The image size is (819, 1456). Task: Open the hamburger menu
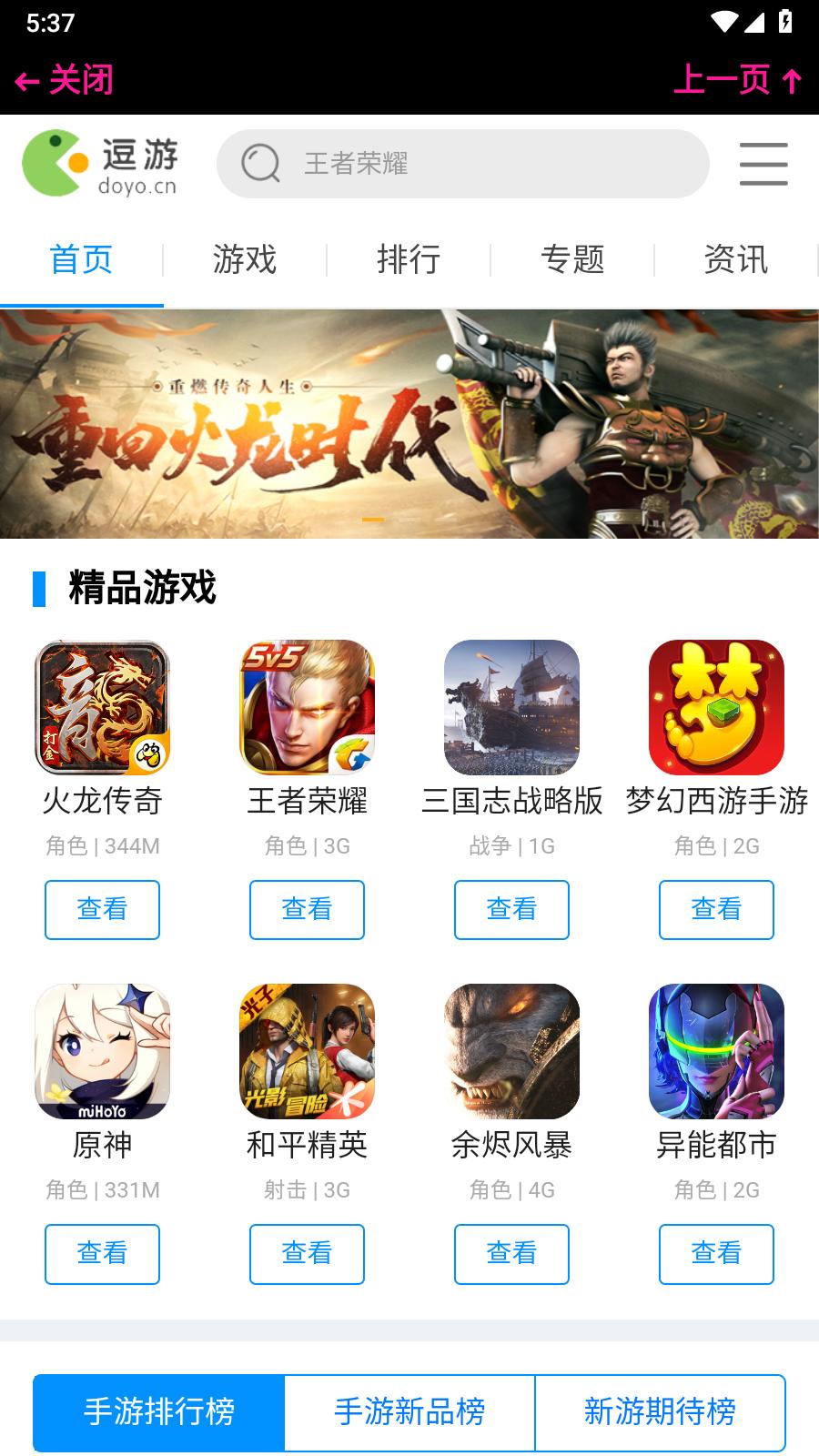[763, 164]
